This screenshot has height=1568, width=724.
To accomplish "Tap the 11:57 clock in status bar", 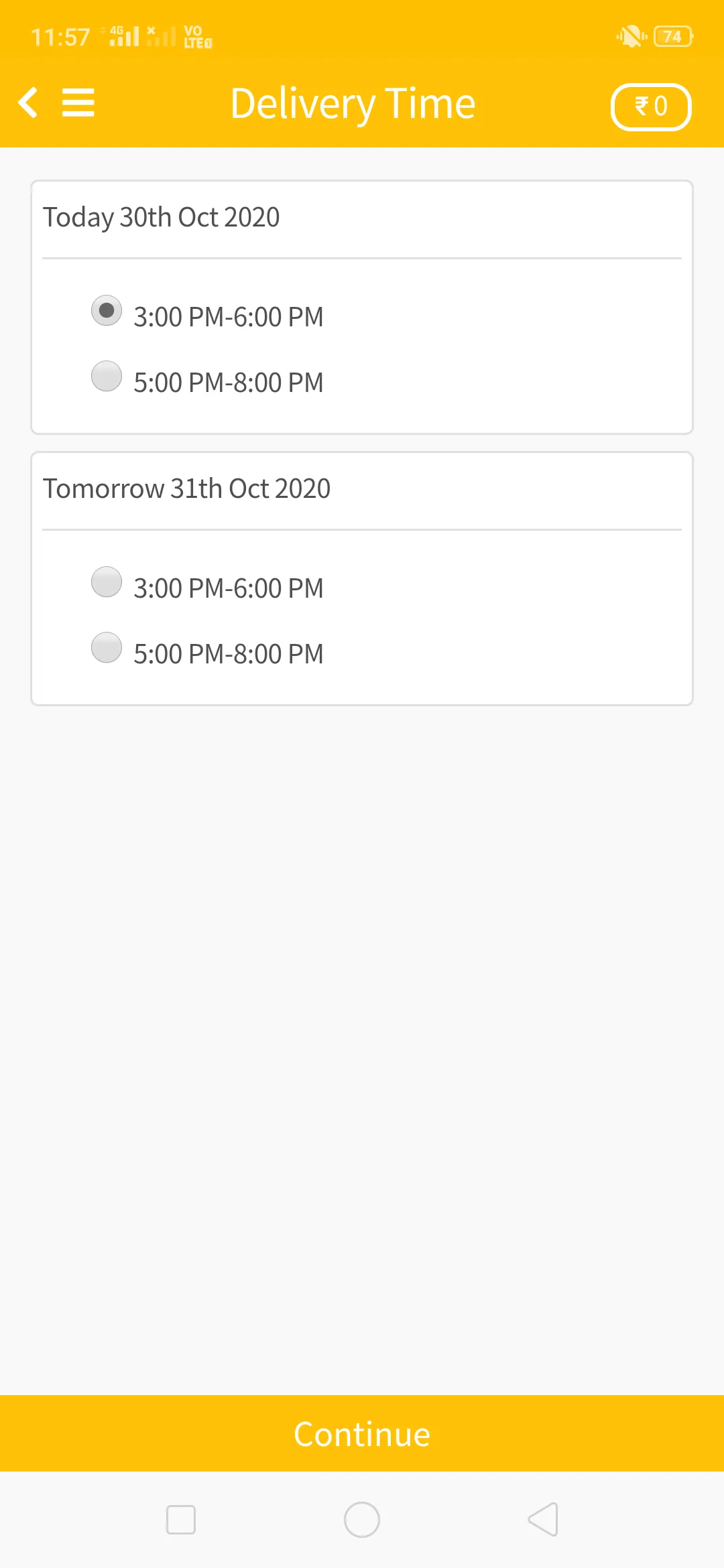I will [x=62, y=37].
